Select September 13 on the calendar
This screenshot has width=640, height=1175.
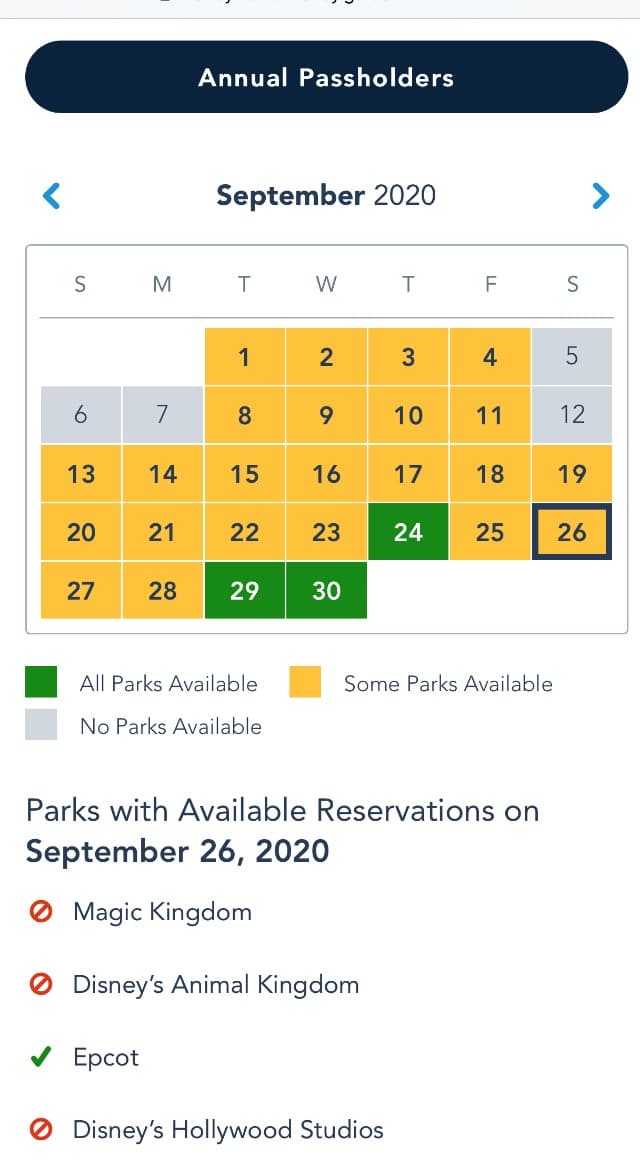tap(81, 474)
